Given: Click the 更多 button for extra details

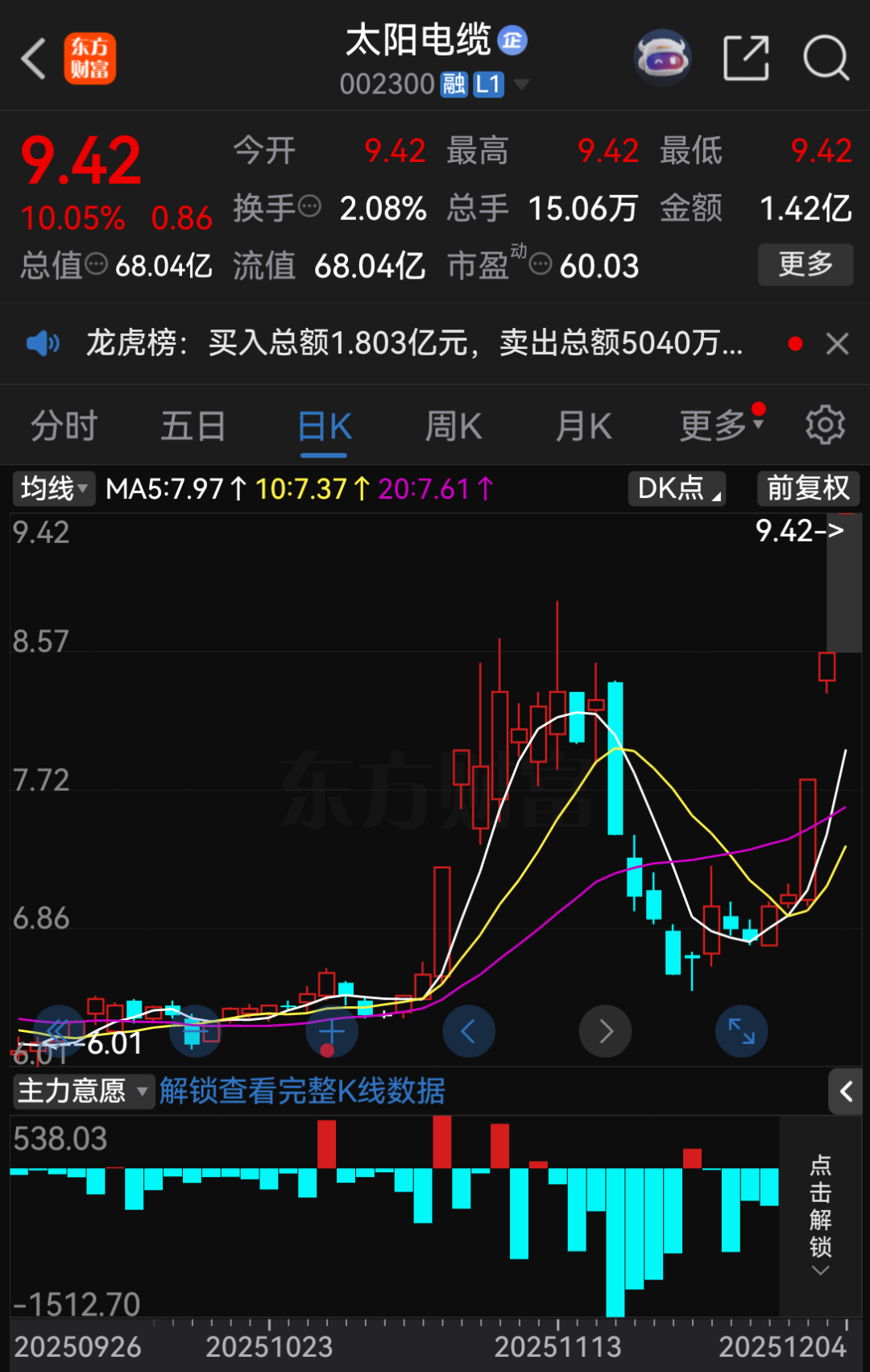Looking at the screenshot, I should pos(806,264).
